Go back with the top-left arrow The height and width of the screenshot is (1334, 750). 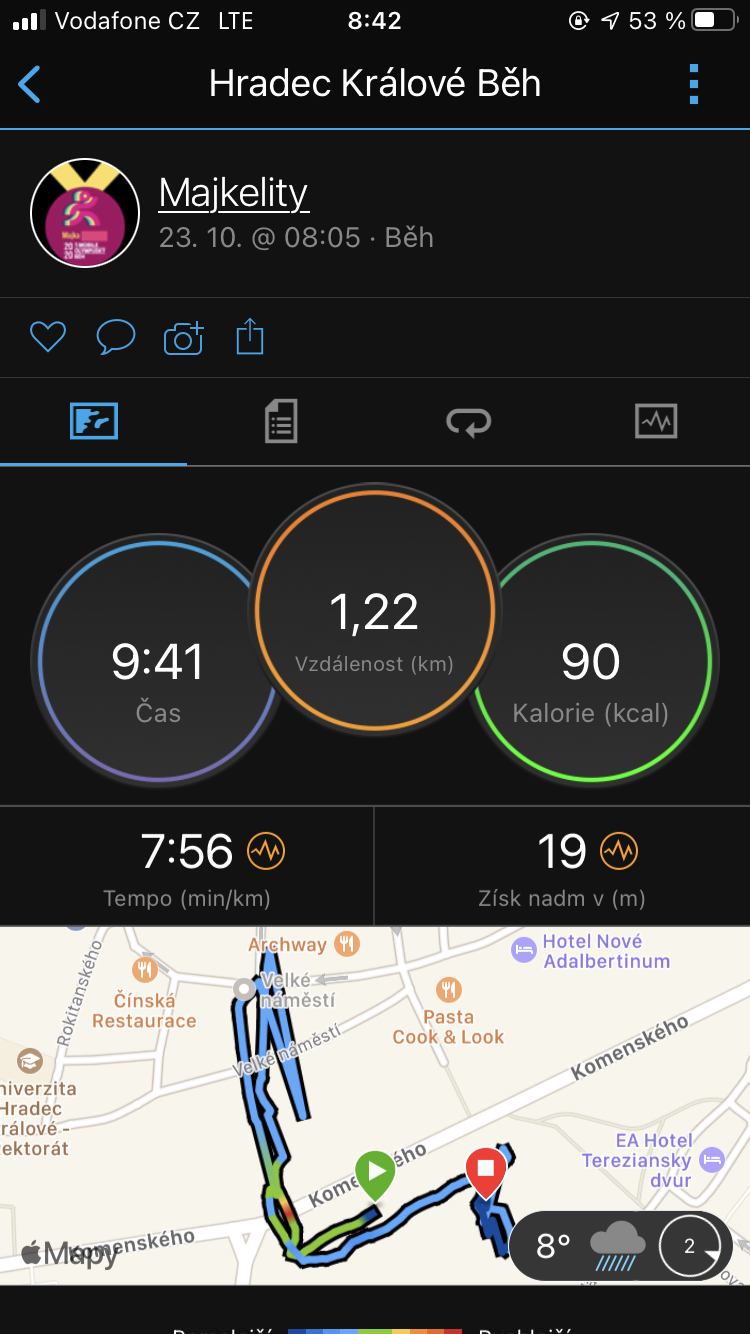coord(30,84)
